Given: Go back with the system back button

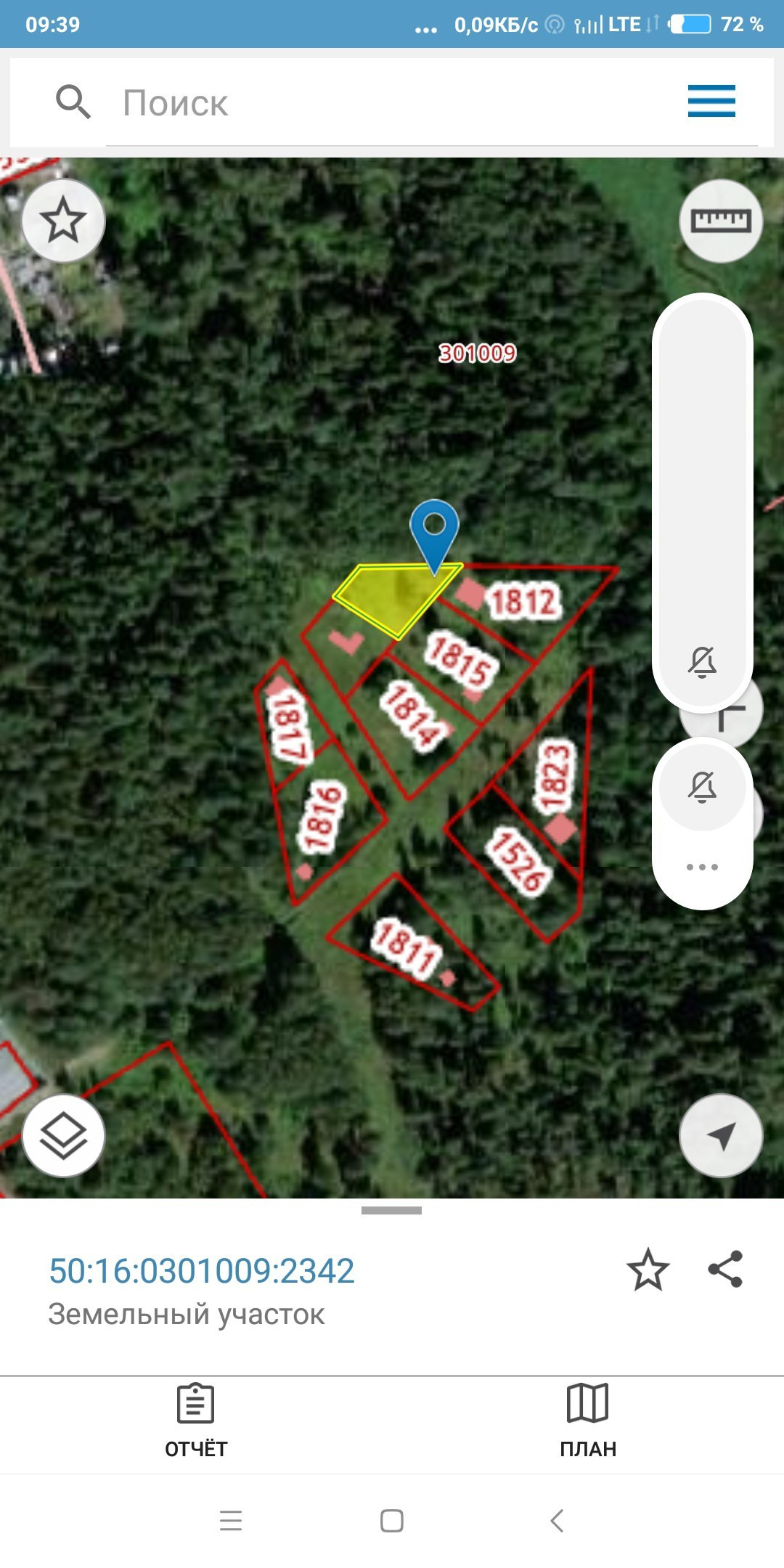Looking at the screenshot, I should coord(557,1520).
